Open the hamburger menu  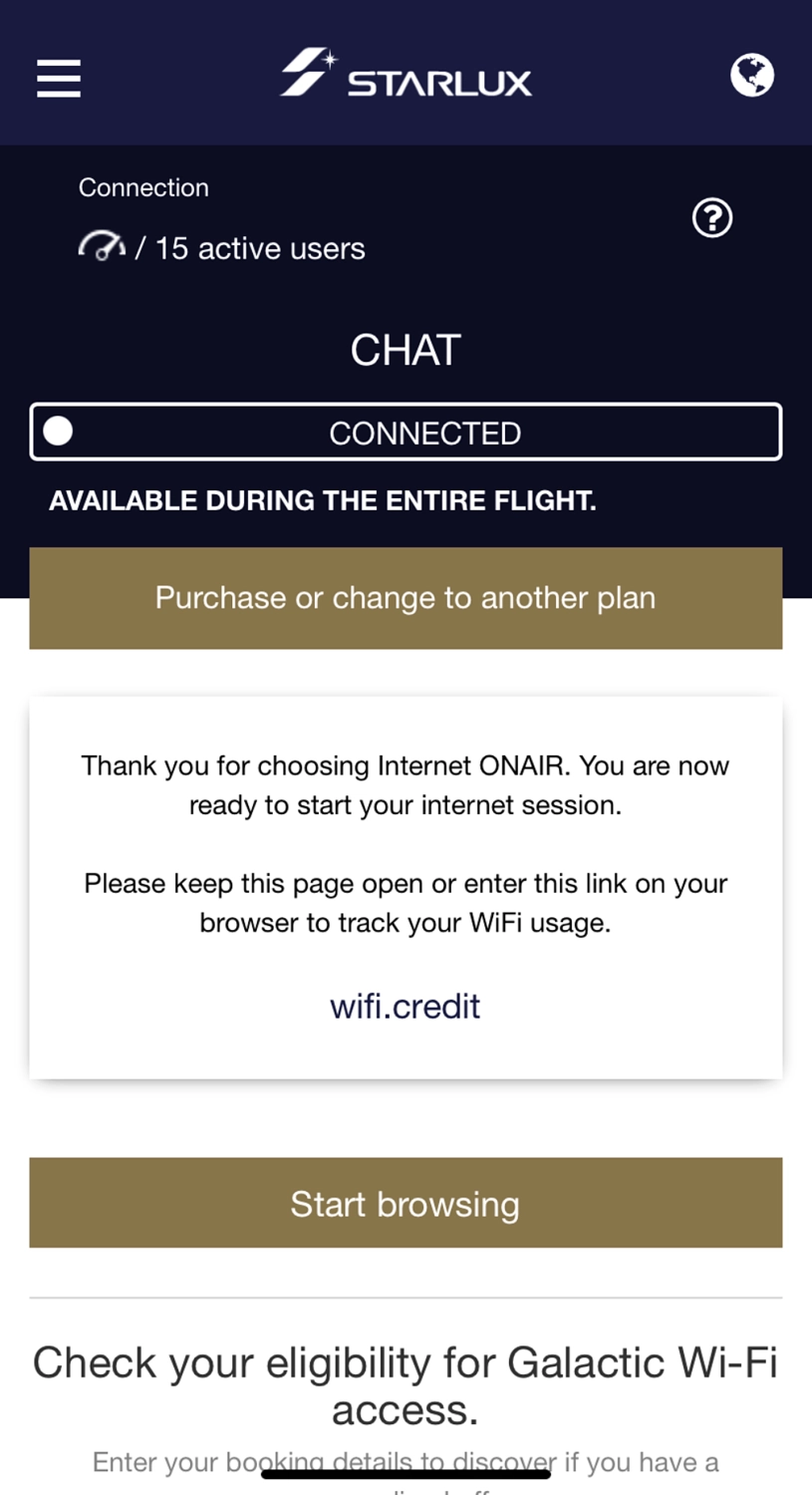(x=59, y=78)
